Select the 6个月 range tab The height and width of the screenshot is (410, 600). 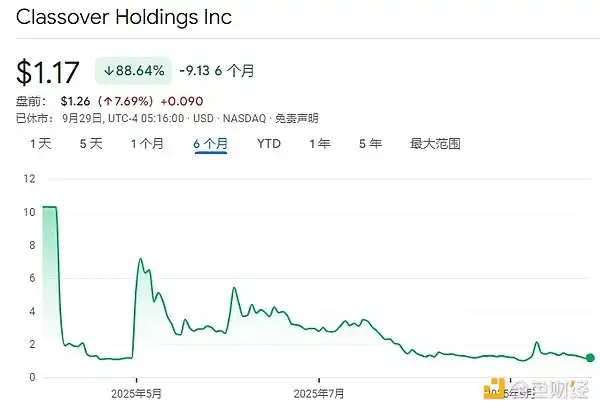[x=210, y=144]
